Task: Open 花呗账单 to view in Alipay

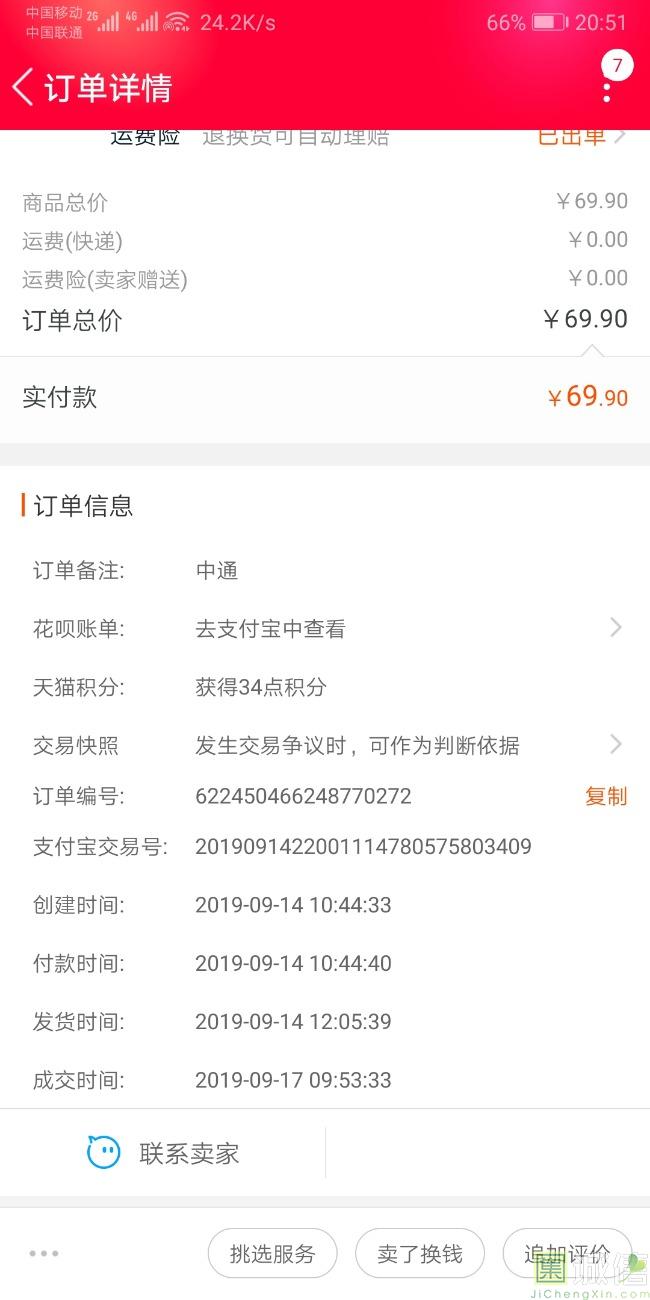Action: click(x=325, y=629)
